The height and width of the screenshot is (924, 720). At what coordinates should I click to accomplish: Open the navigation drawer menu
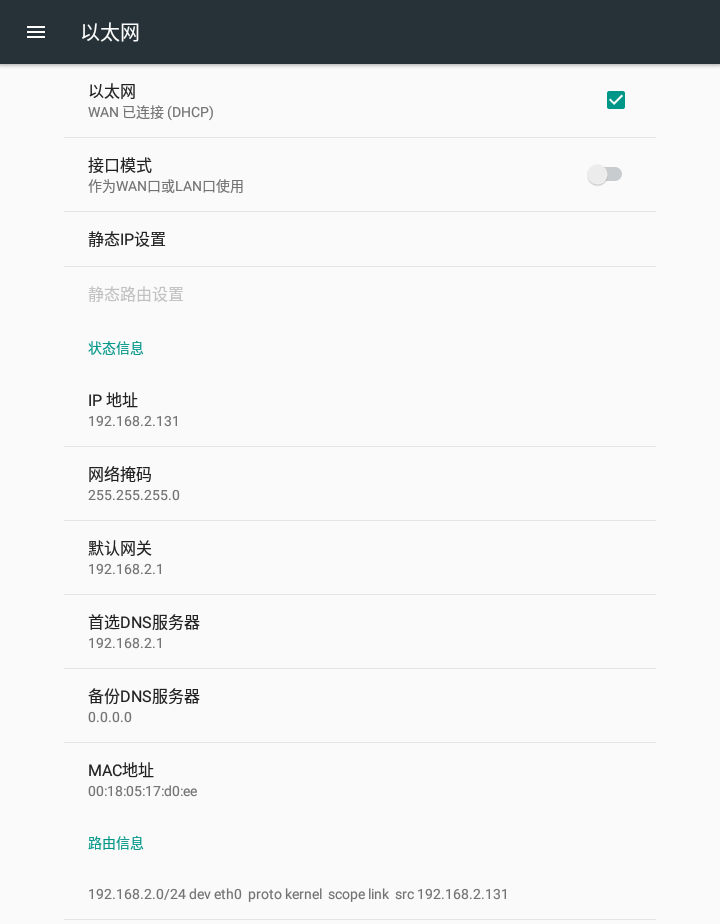click(36, 32)
